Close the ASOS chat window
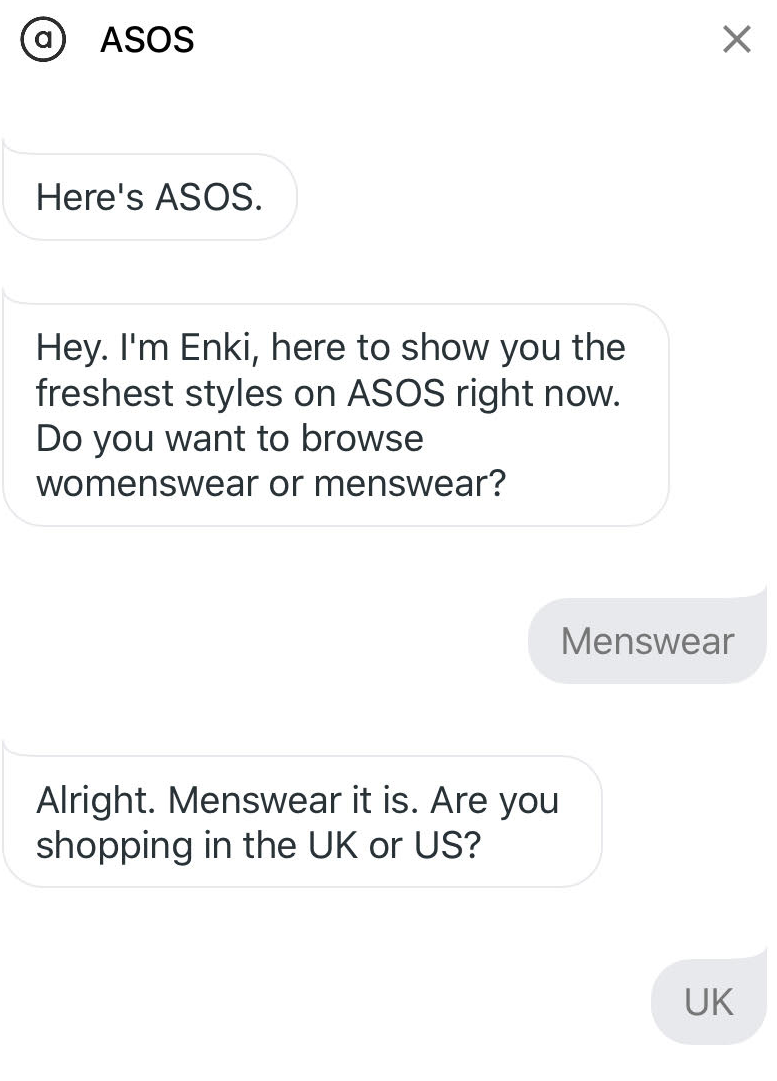 (736, 40)
